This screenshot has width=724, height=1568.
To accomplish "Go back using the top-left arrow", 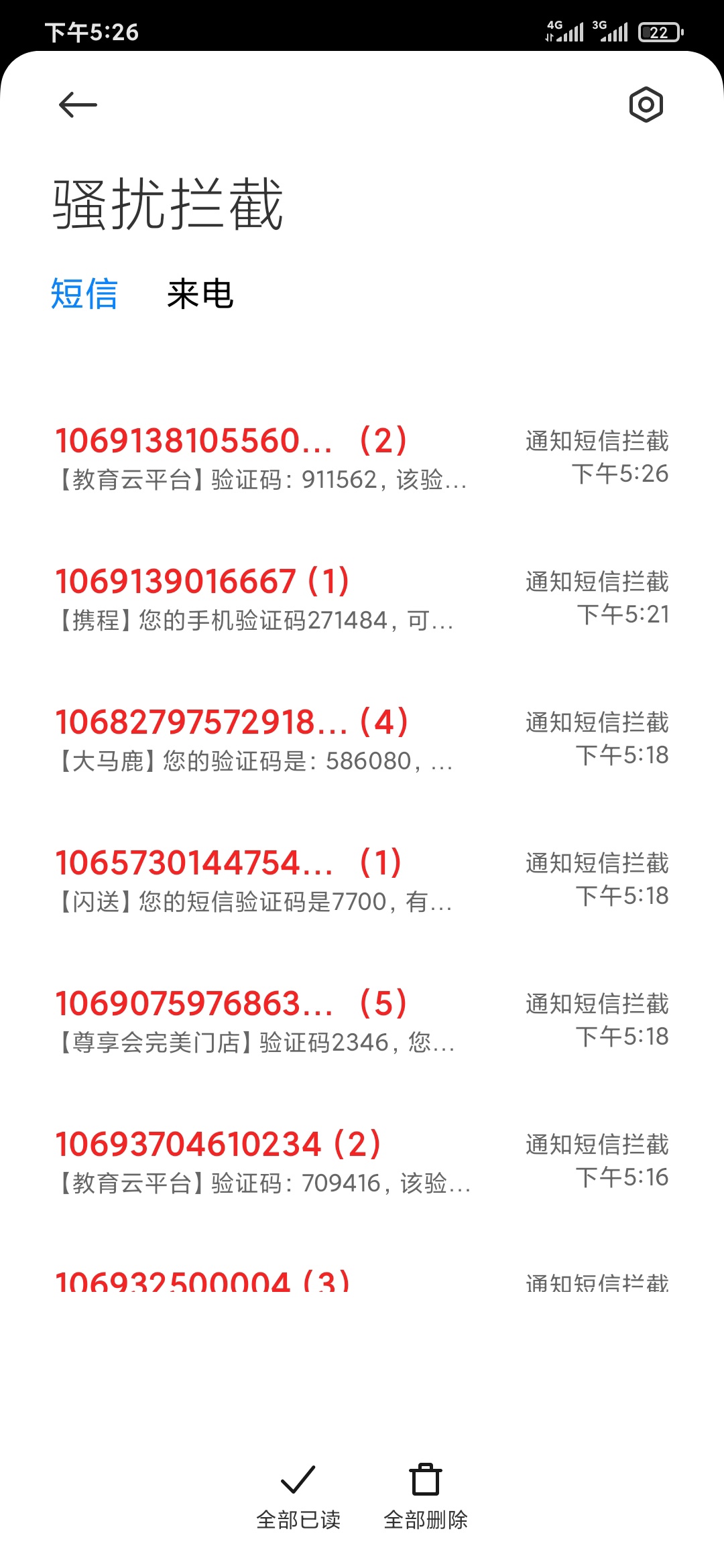I will point(78,105).
